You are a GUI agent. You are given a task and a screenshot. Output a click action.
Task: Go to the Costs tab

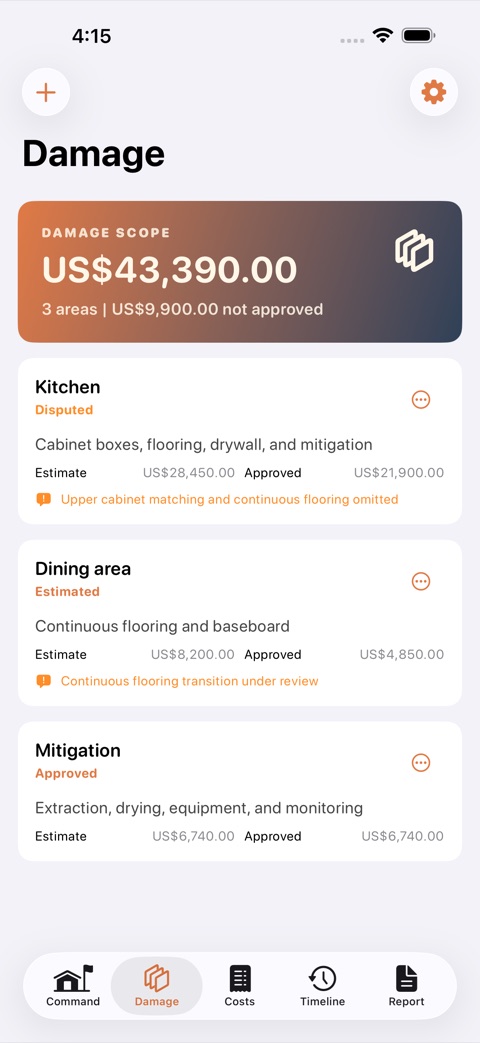point(239,986)
